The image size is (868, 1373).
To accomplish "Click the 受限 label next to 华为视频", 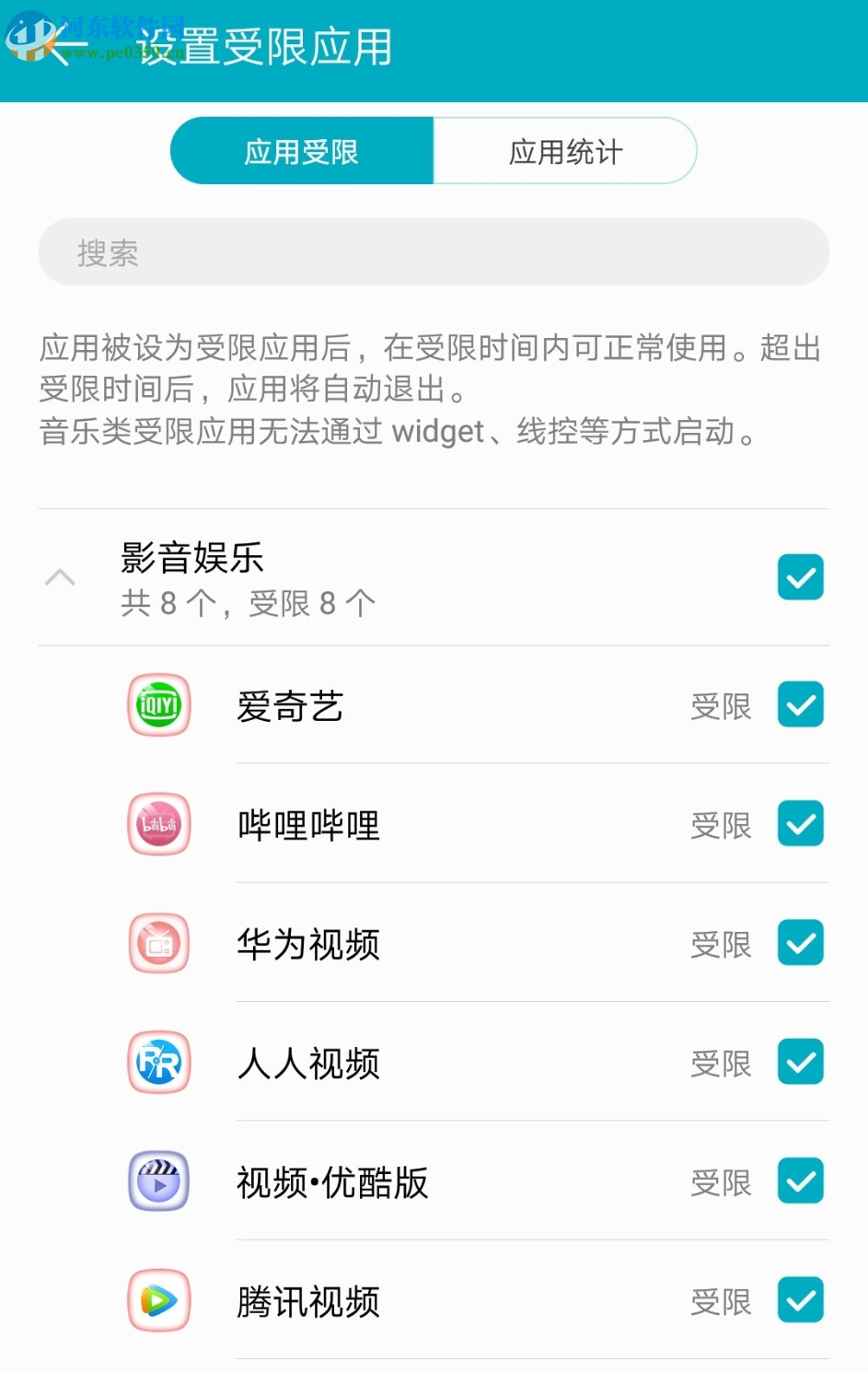I will point(721,943).
